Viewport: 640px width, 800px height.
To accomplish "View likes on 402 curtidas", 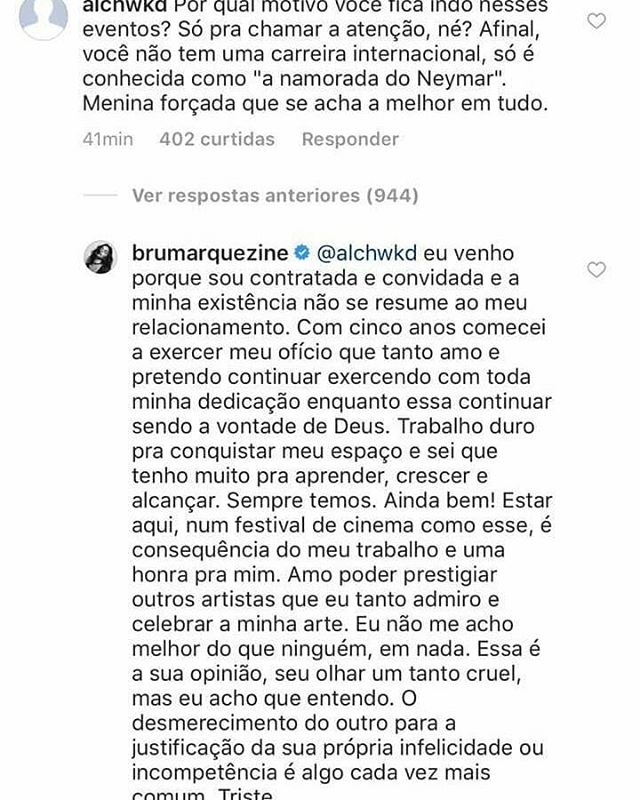I will pyautogui.click(x=216, y=139).
